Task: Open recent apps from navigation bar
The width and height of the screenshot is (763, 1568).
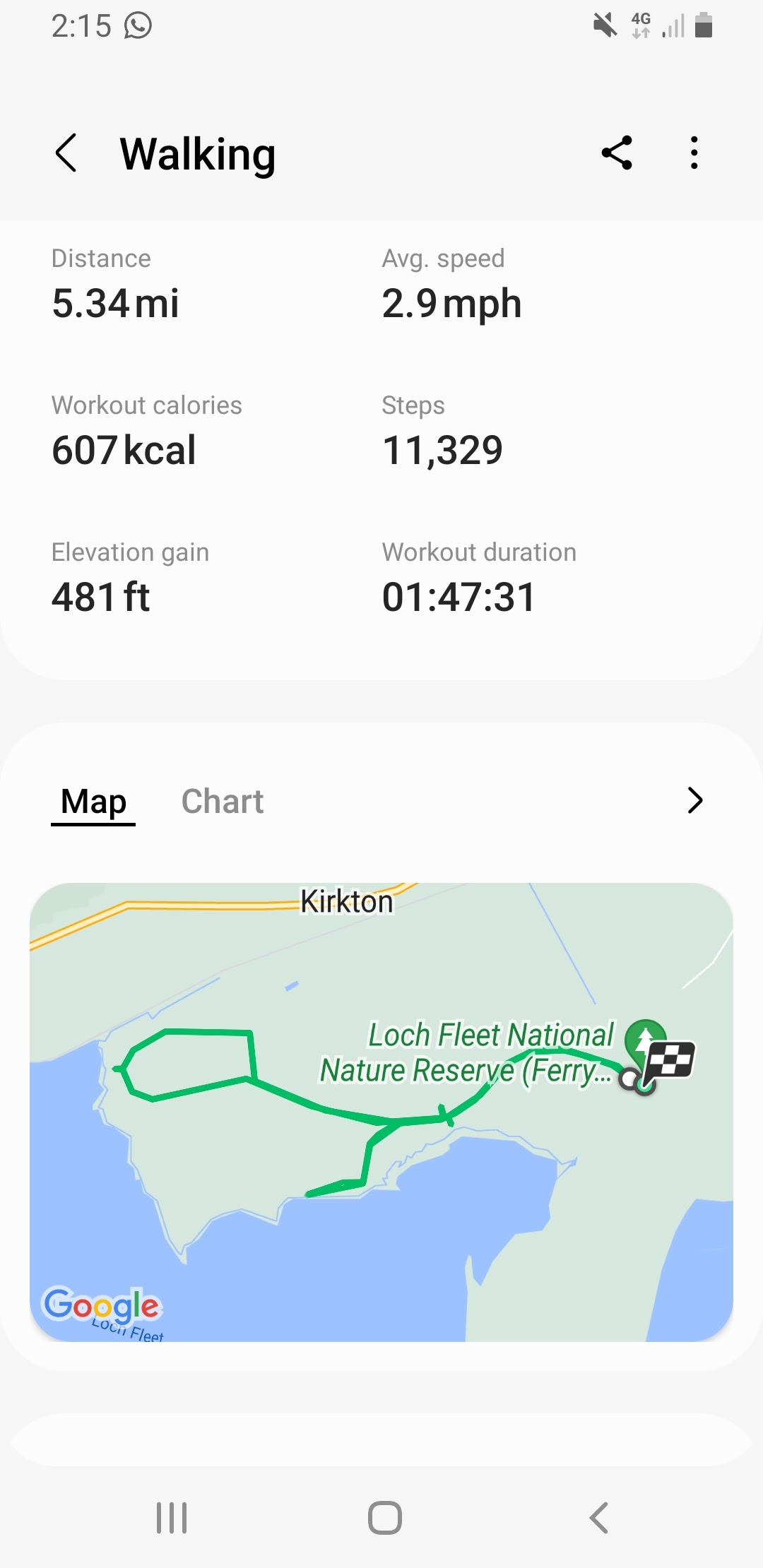Action: pos(172,1517)
